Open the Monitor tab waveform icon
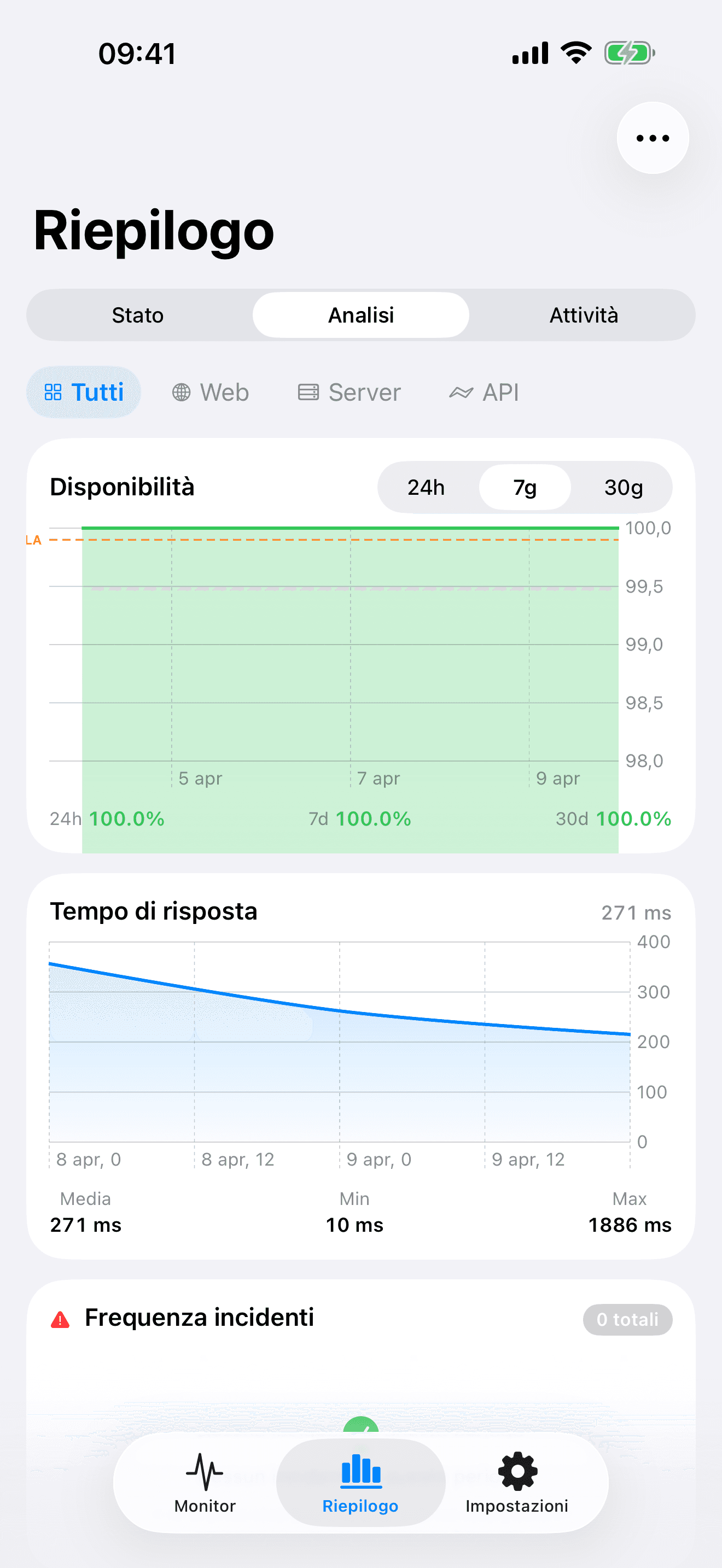This screenshot has height=1568, width=722. pos(205,1473)
